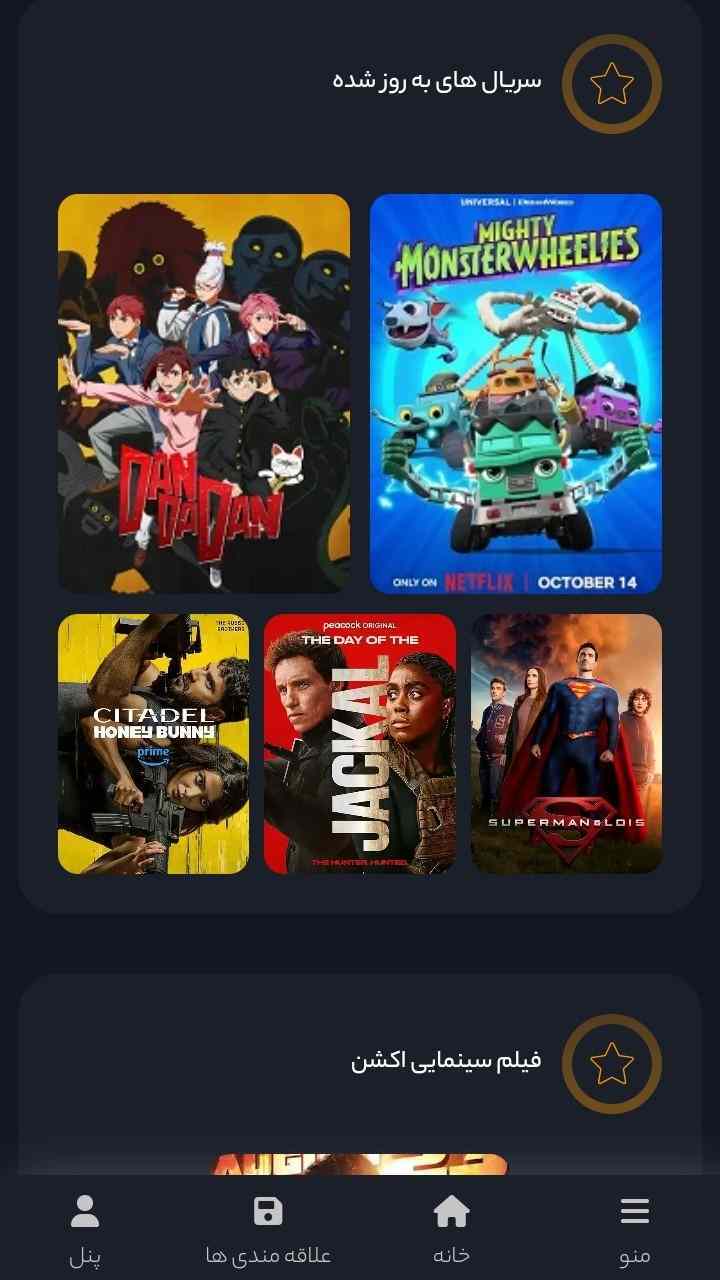The height and width of the screenshot is (1280, 720).
Task: Open the Superman & Lois poster
Action: tap(566, 744)
